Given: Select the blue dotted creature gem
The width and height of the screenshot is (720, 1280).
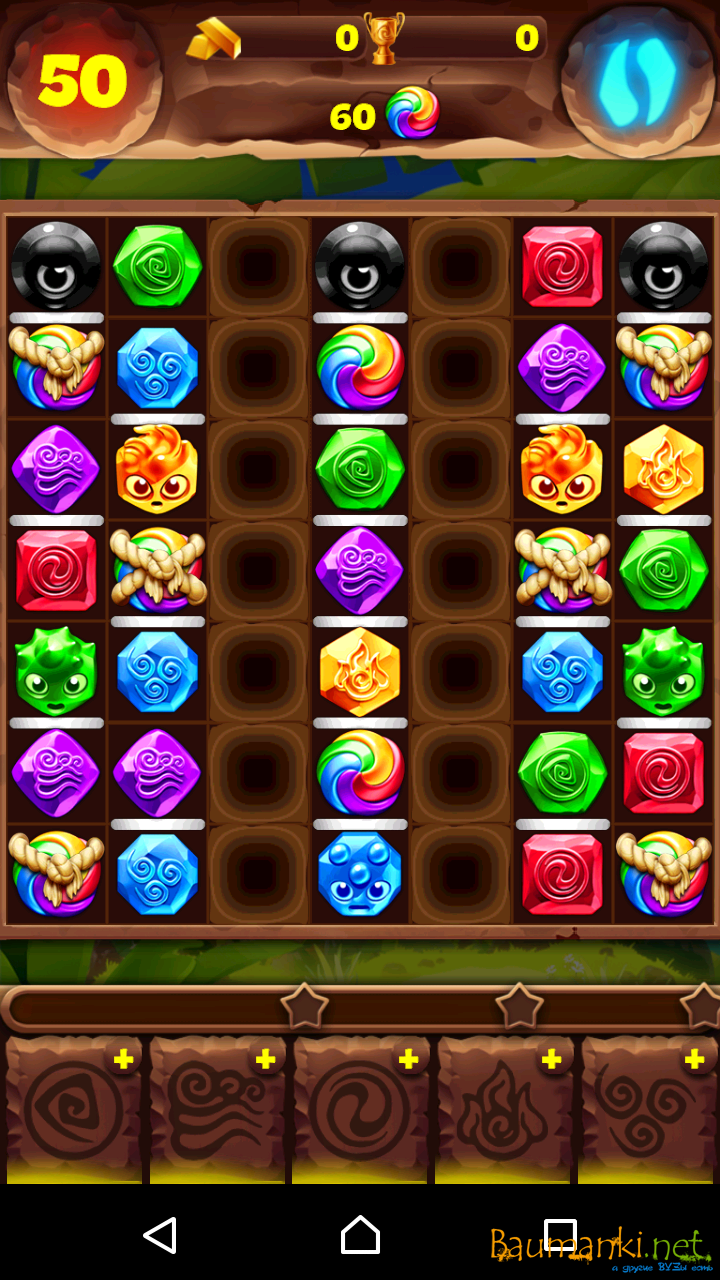Looking at the screenshot, I should tap(360, 874).
